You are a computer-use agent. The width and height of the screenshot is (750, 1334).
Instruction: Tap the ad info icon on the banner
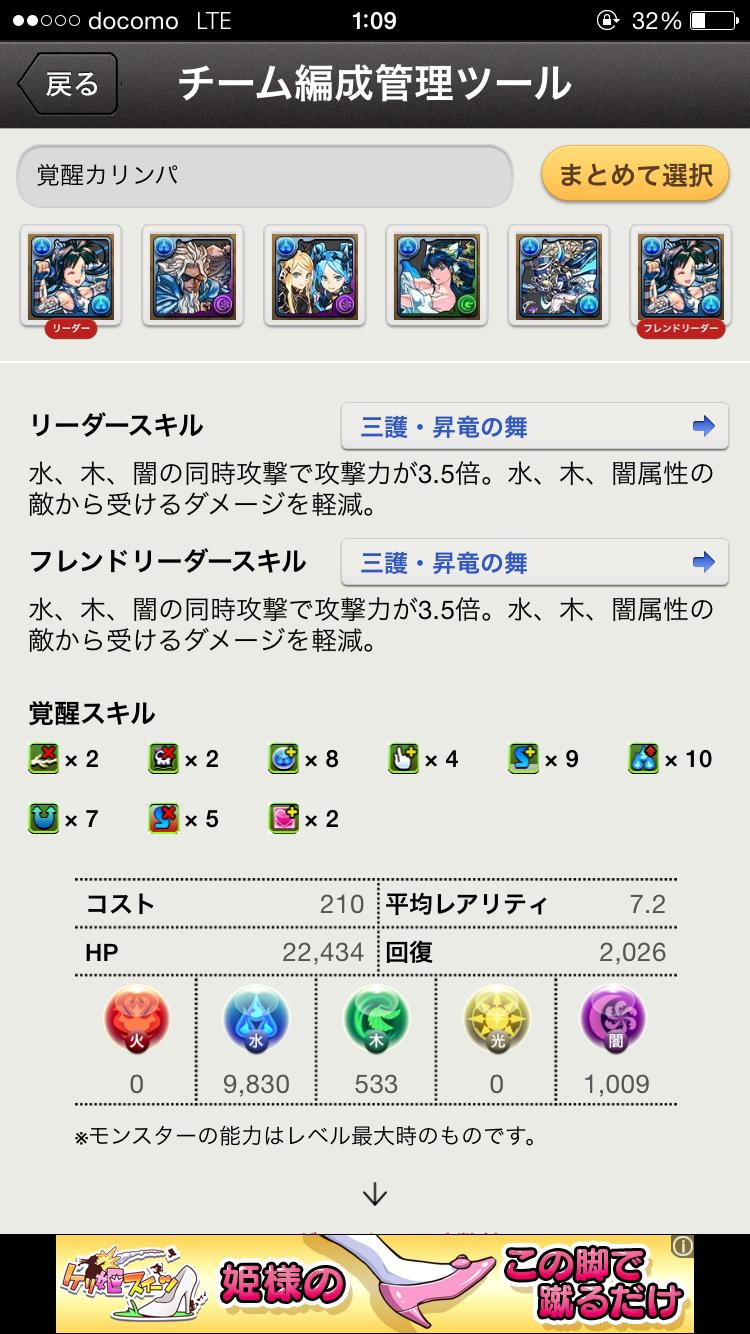(682, 1246)
